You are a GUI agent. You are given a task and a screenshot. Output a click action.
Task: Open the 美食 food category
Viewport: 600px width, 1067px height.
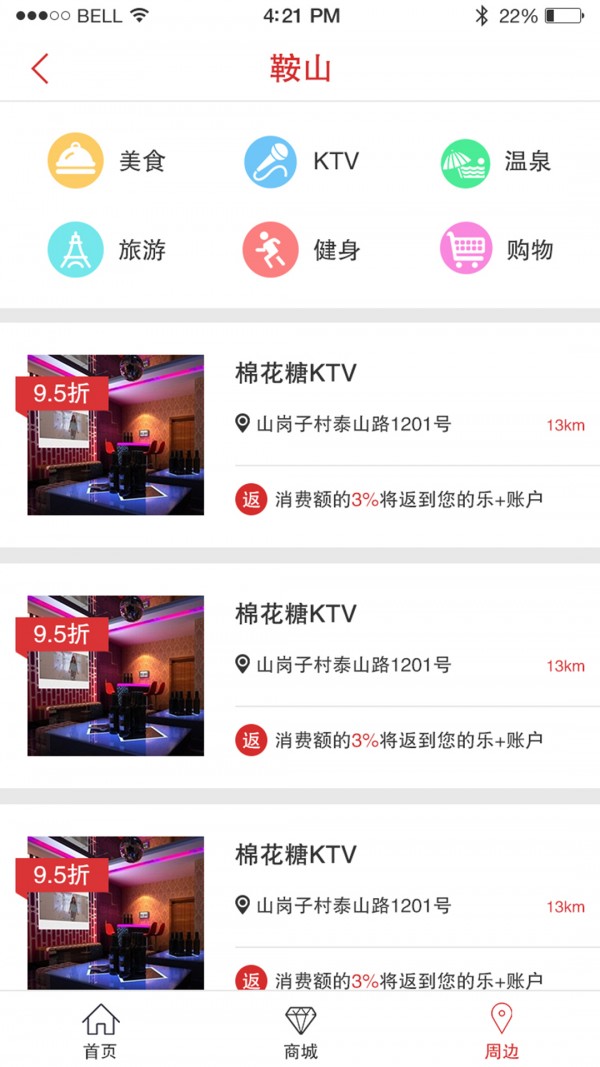coord(76,161)
